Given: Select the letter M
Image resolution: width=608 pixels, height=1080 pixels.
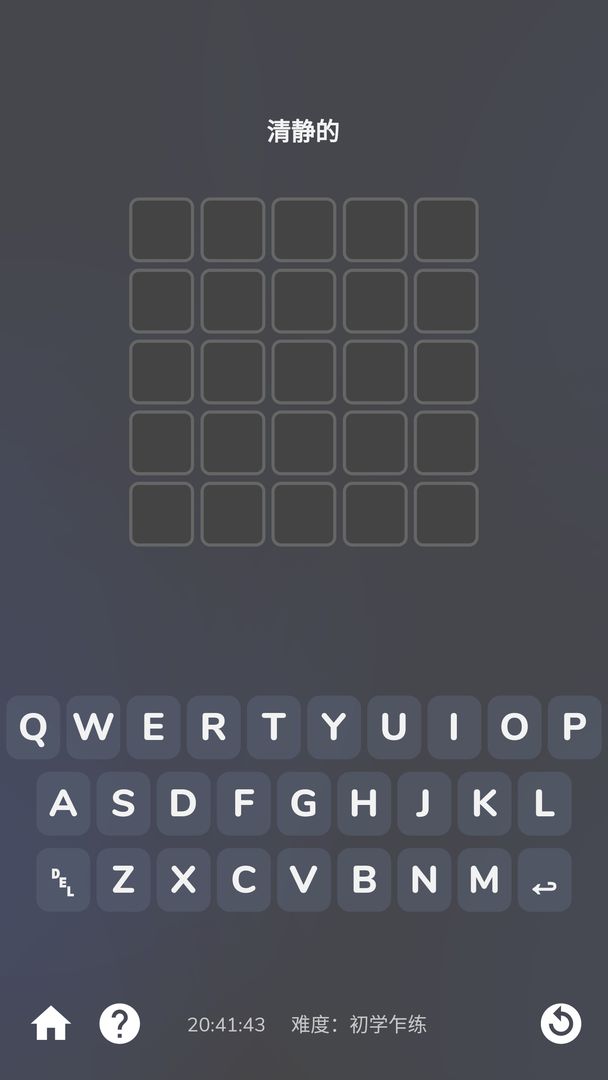Looking at the screenshot, I should 484,880.
